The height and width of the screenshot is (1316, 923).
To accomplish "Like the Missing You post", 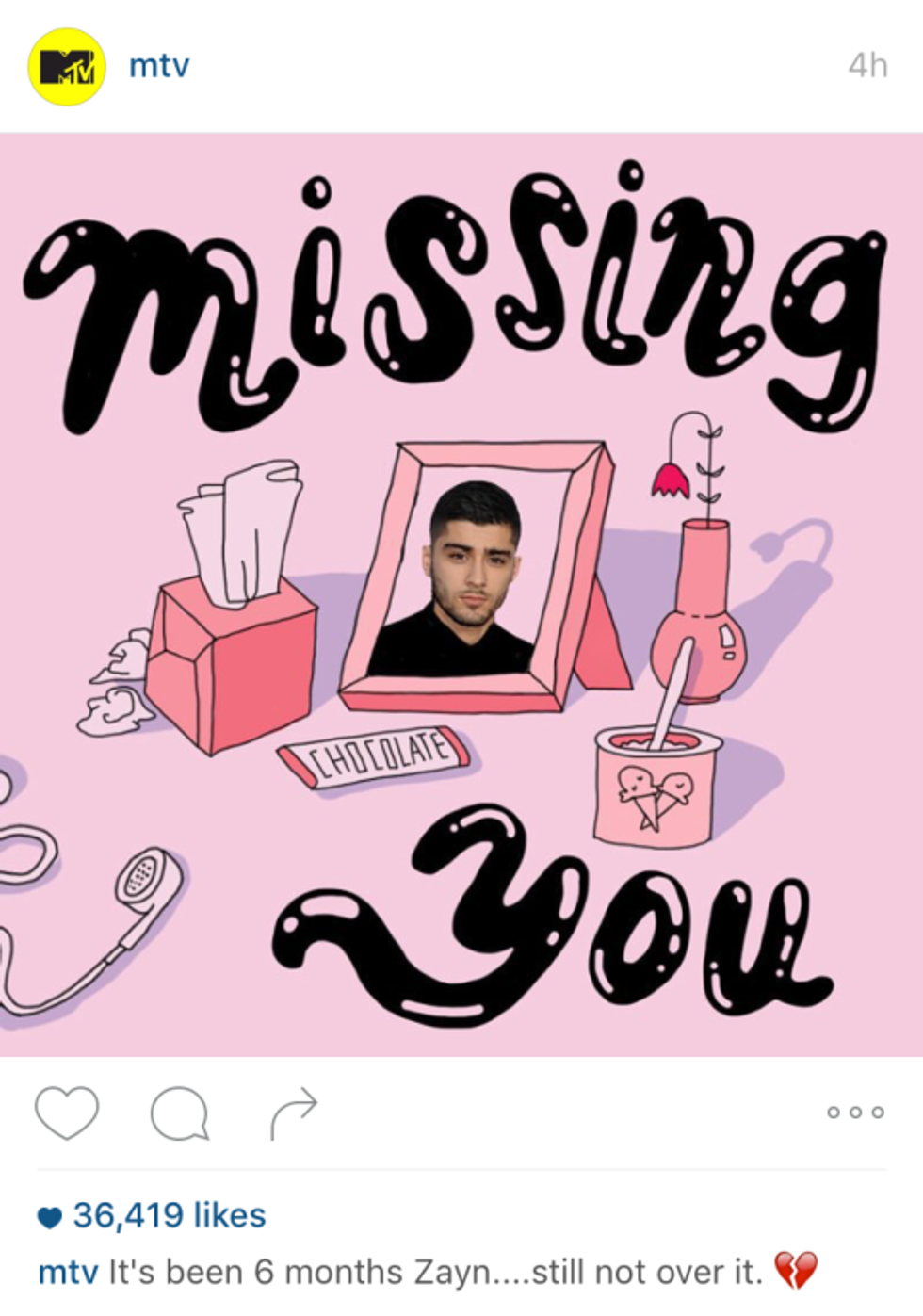I will tap(66, 1113).
